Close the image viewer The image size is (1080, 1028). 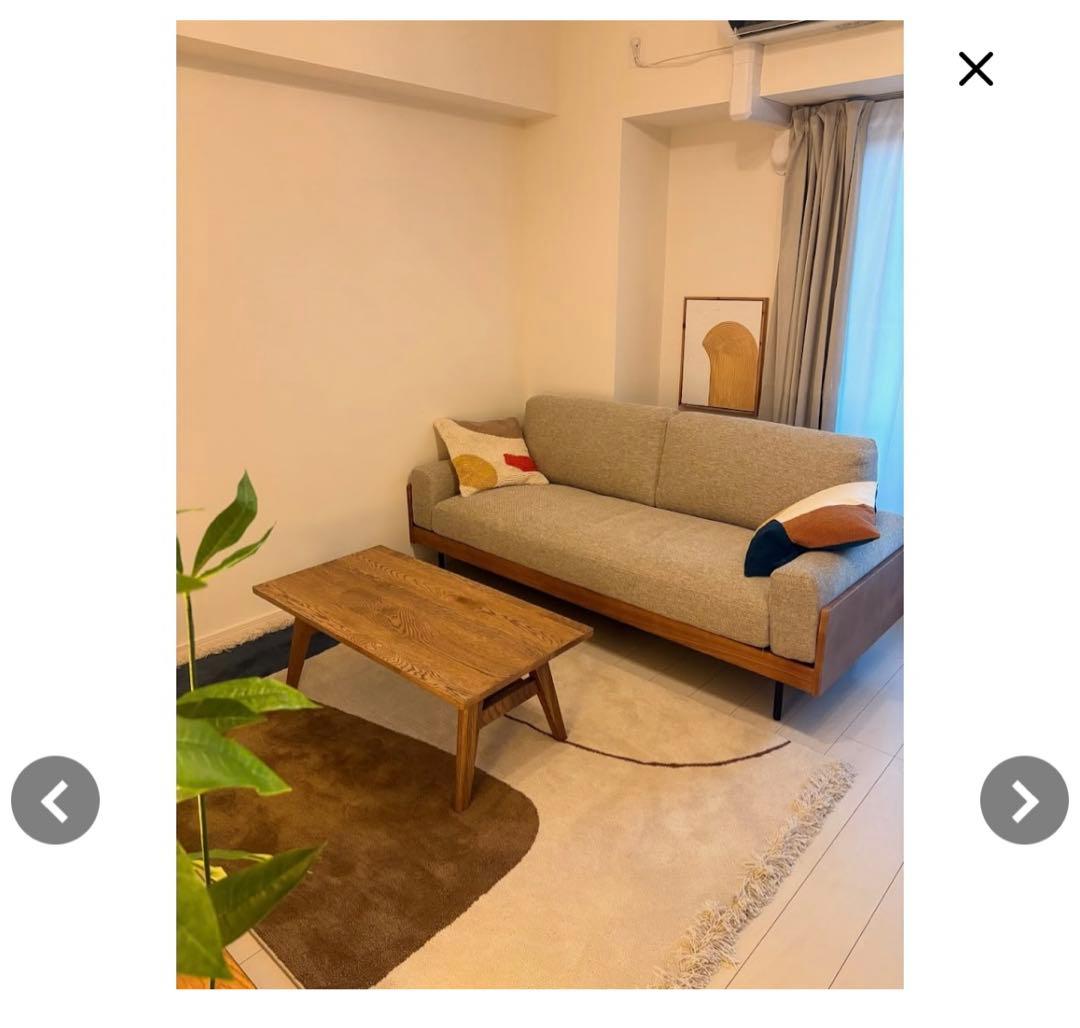pos(975,69)
